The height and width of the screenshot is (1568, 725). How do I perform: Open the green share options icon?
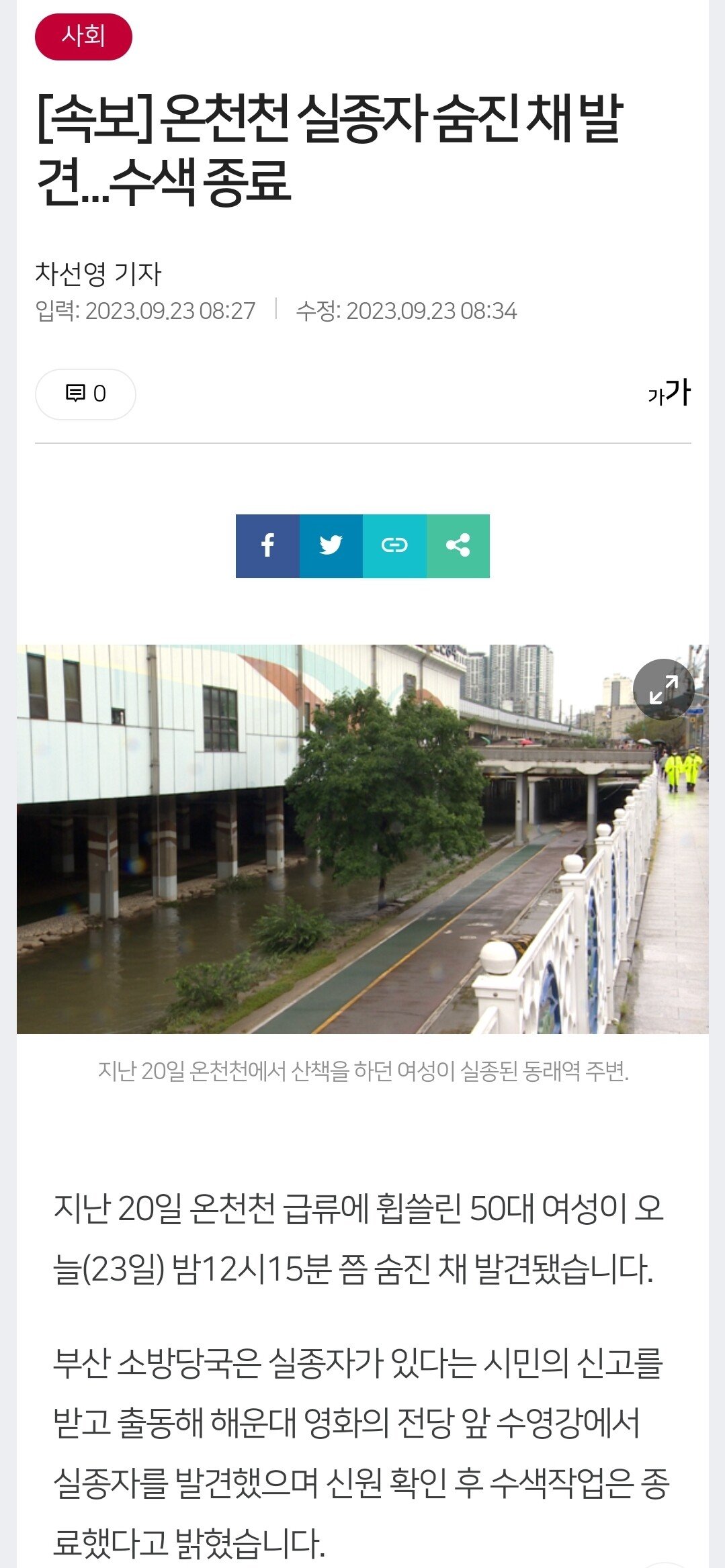(x=458, y=546)
